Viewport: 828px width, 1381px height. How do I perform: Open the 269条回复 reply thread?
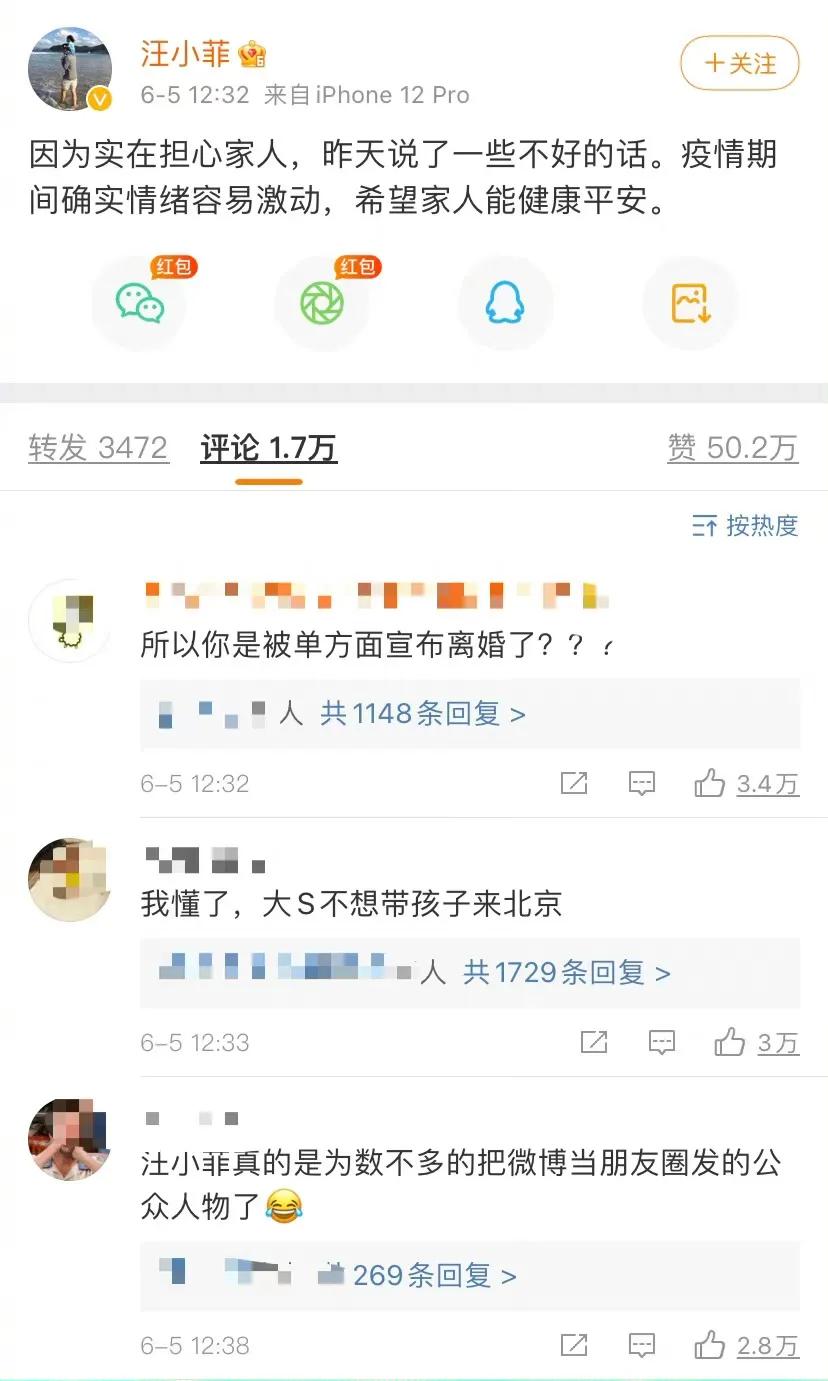coord(434,1275)
